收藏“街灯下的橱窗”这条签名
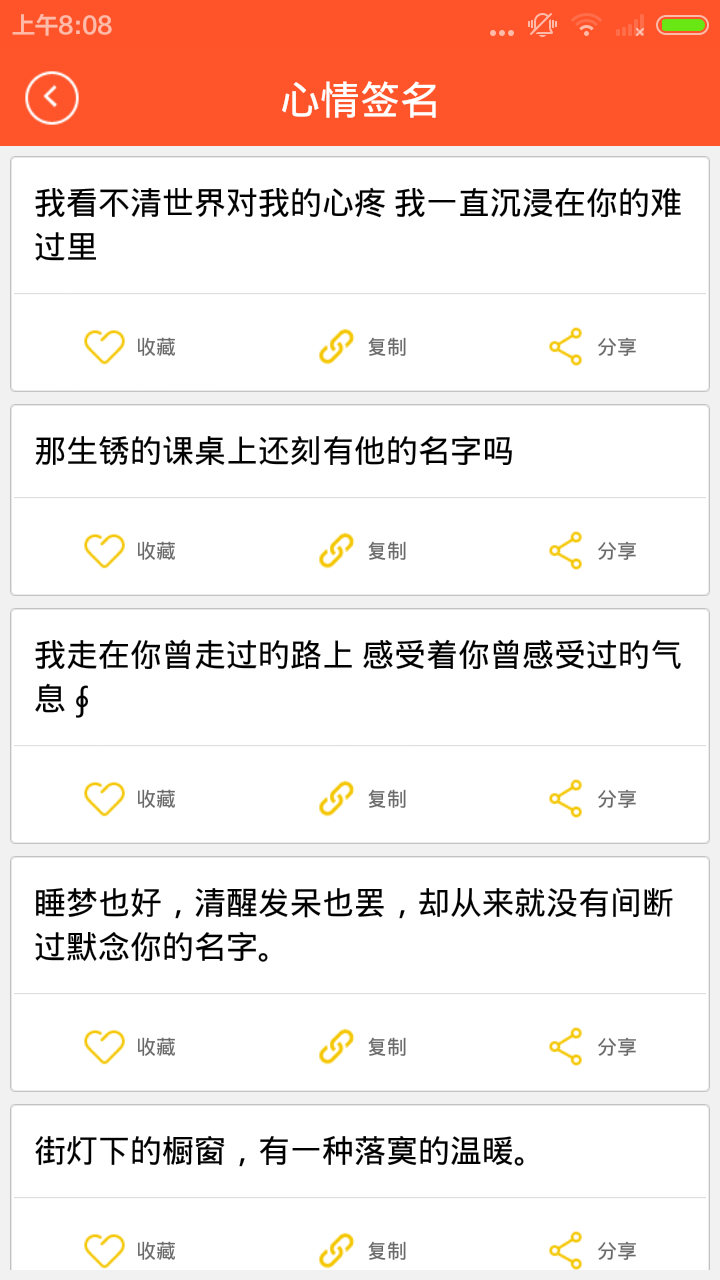720x1280 pixels. click(x=130, y=1251)
